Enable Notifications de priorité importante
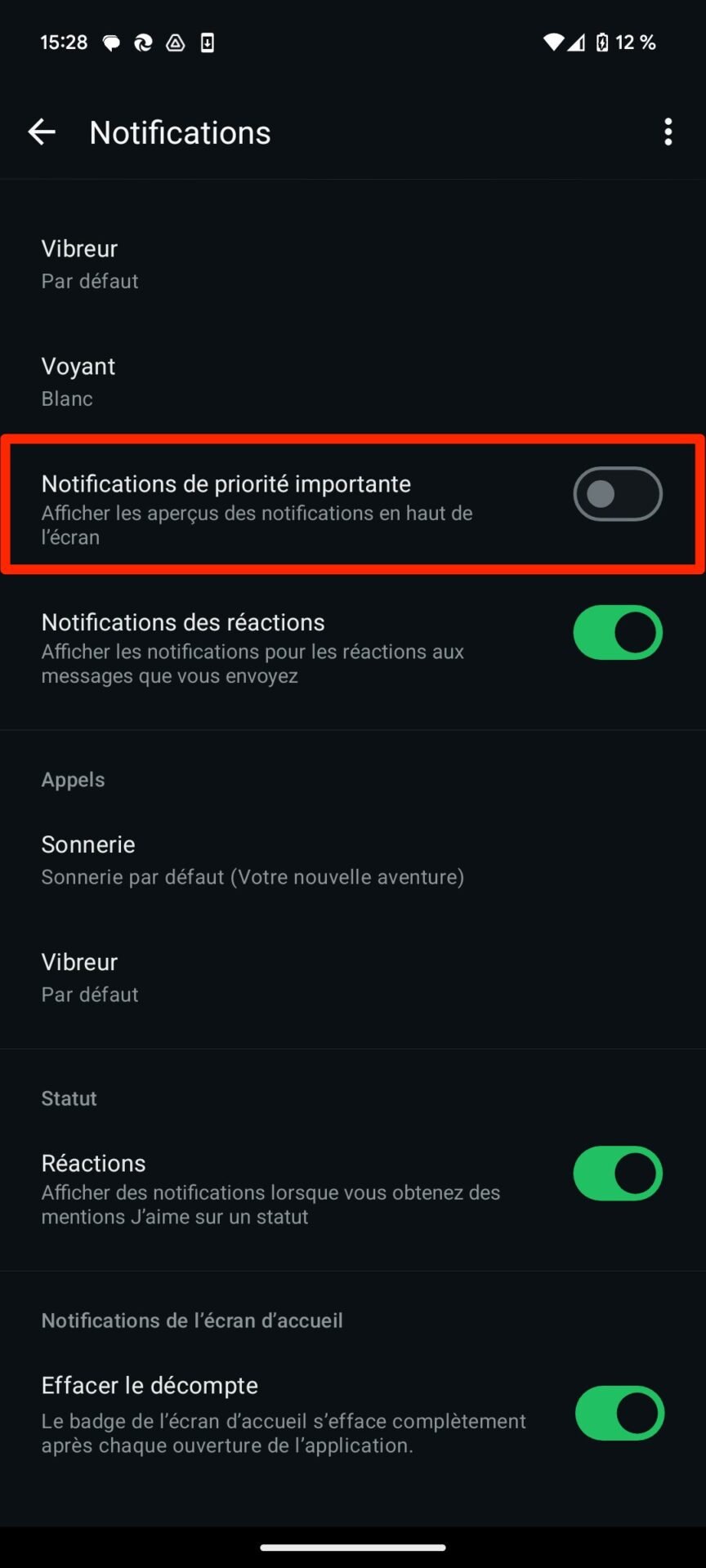This screenshot has height=1568, width=706. [618, 494]
